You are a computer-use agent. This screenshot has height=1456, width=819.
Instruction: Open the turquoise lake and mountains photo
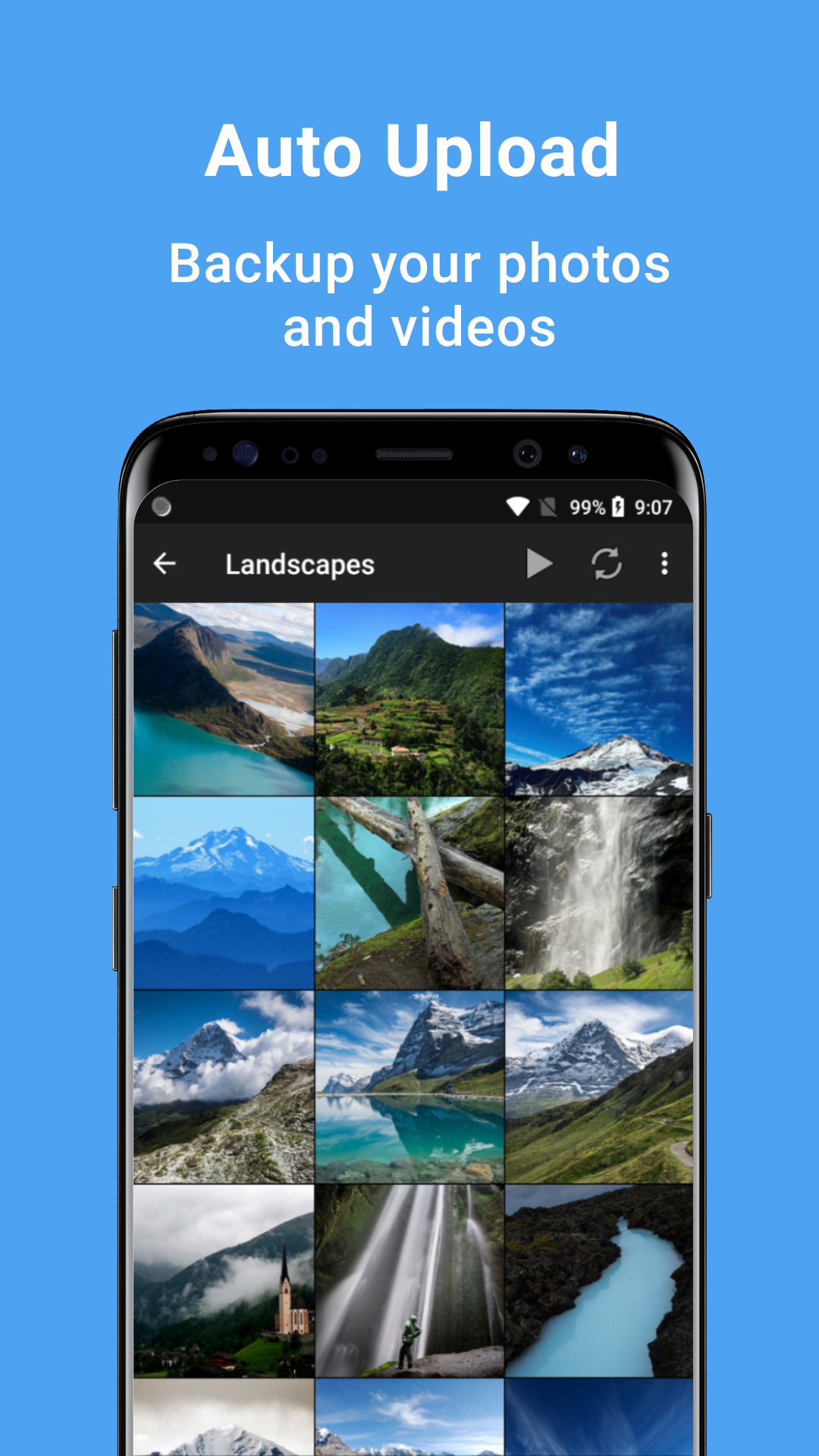pyautogui.click(x=224, y=696)
